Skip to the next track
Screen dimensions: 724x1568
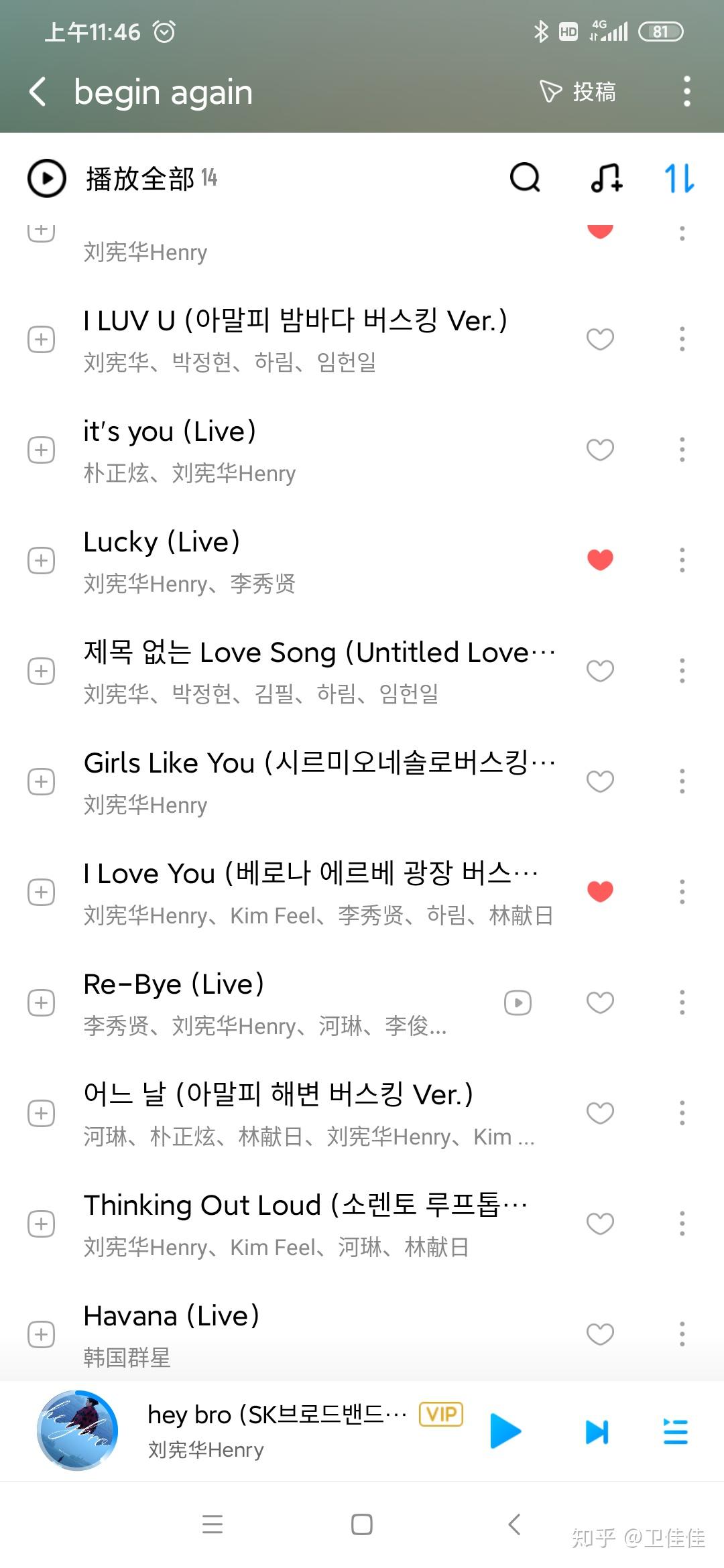tap(597, 1431)
